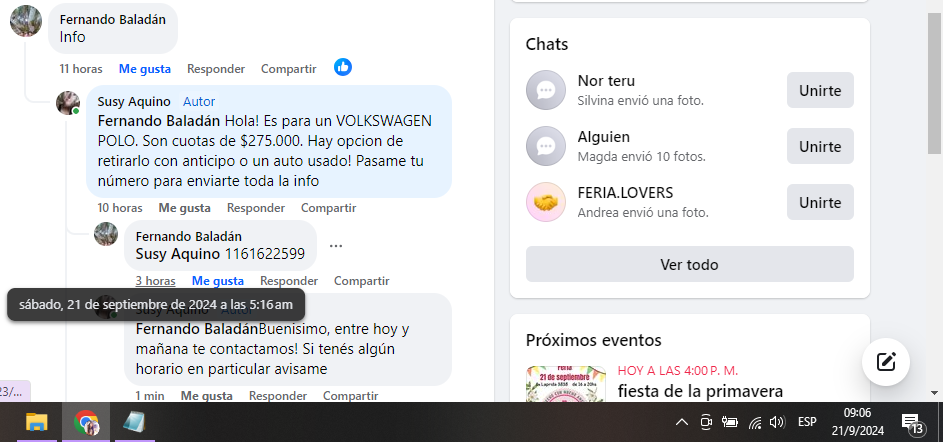Image resolution: width=943 pixels, height=442 pixels.
Task: Share Fernando Baladán's Info comment
Action: (x=288, y=69)
